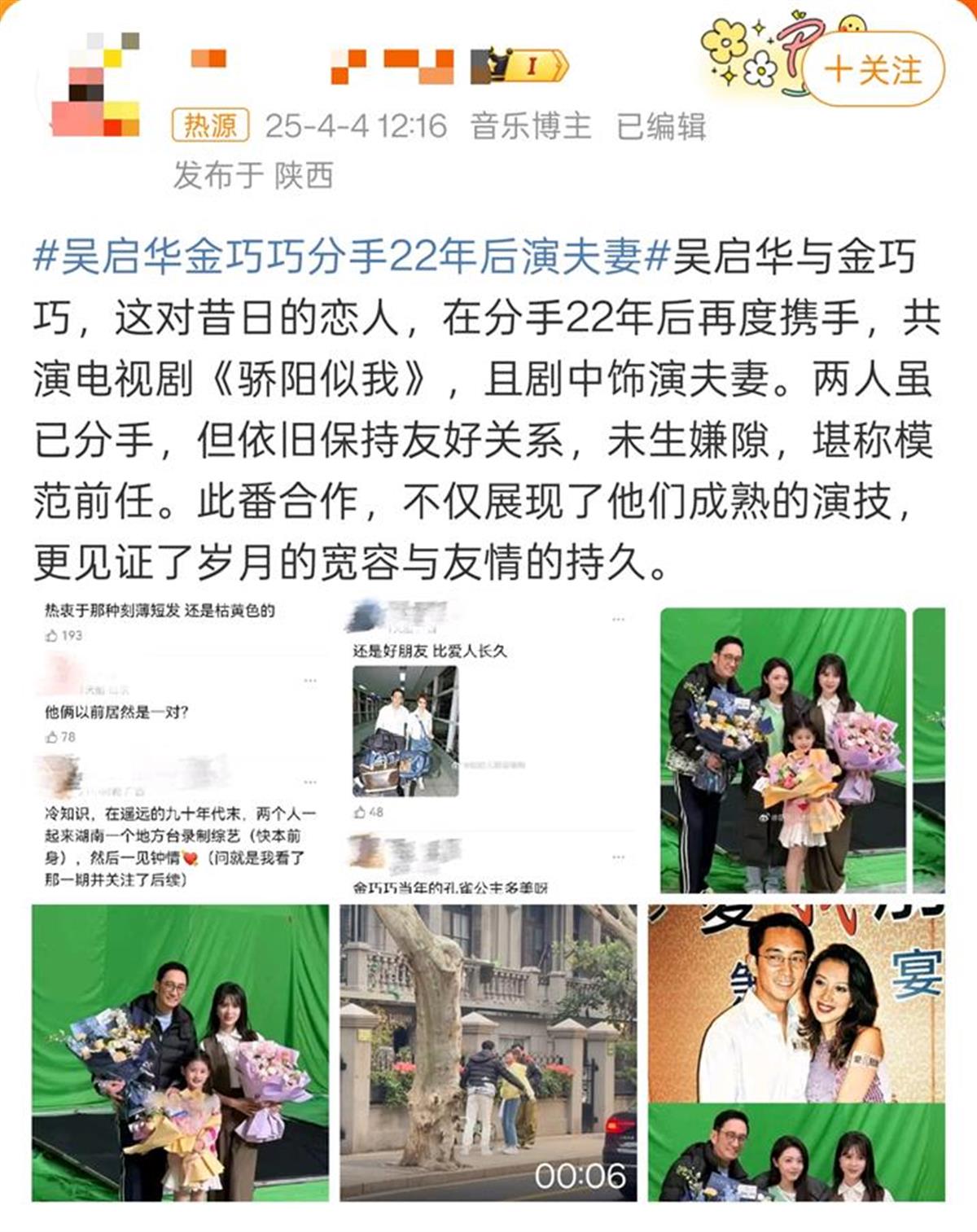Open the hashtag 吴启华金巧巧分手22年后演夫妻
The height and width of the screenshot is (1232, 977).
[348, 256]
